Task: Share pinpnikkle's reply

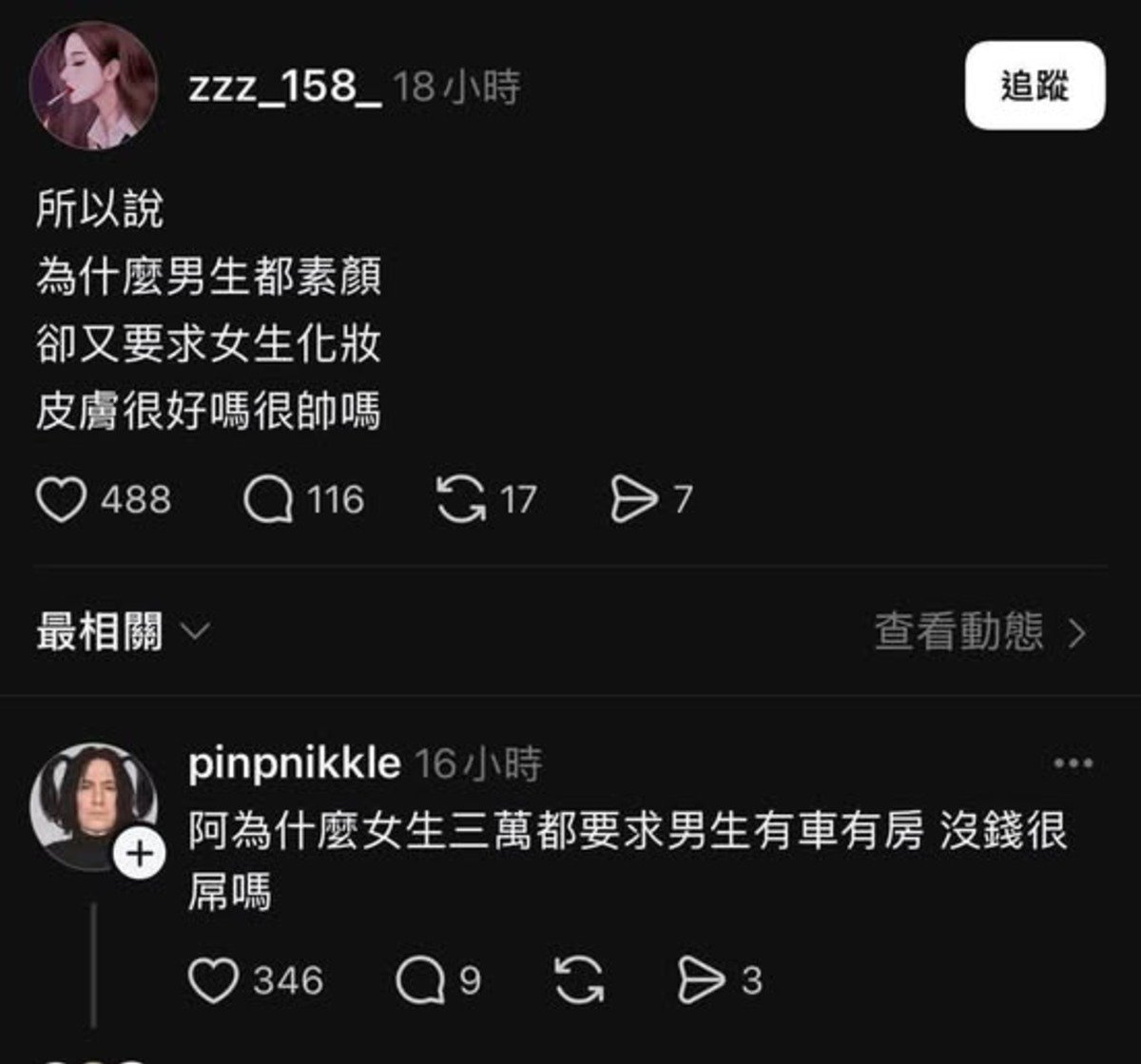Action: pos(702,981)
